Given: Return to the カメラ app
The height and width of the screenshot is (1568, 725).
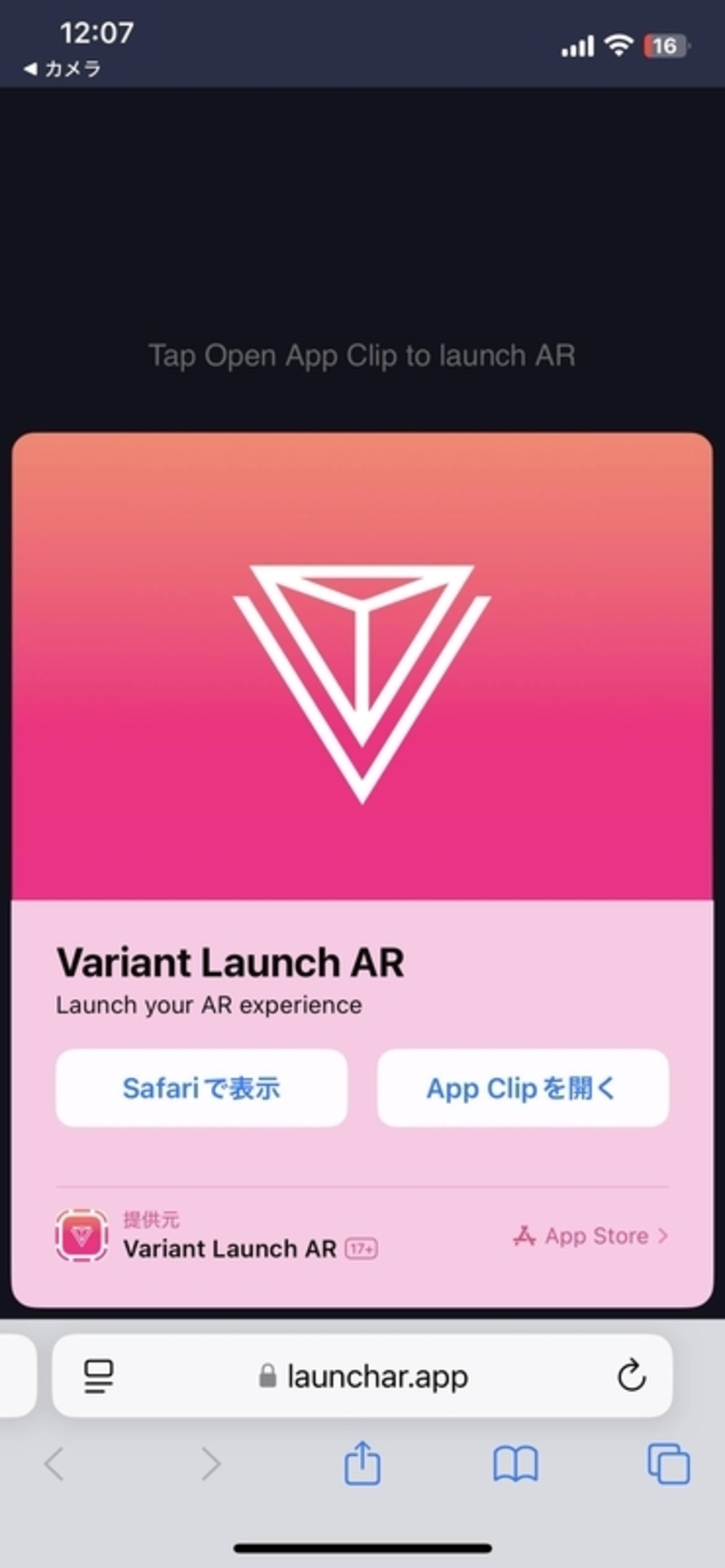Looking at the screenshot, I should [62, 69].
